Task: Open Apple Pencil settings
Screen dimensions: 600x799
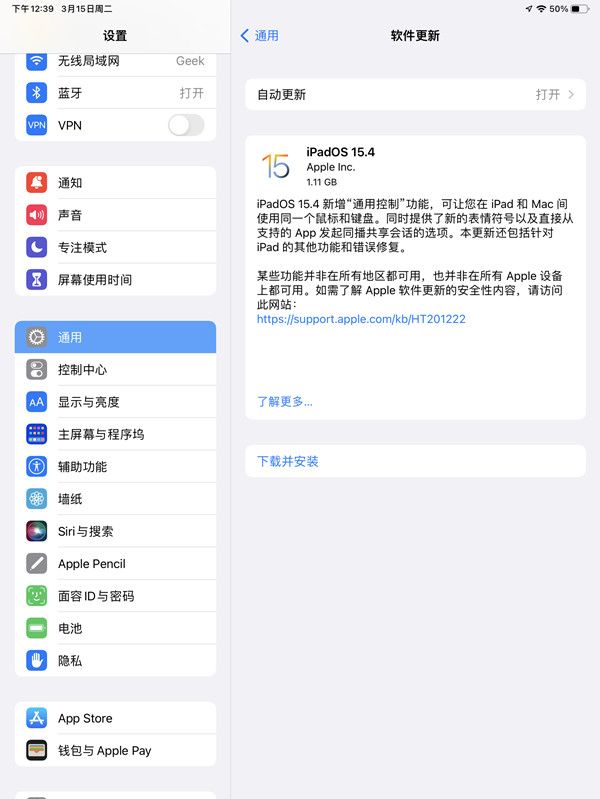Action: 115,563
